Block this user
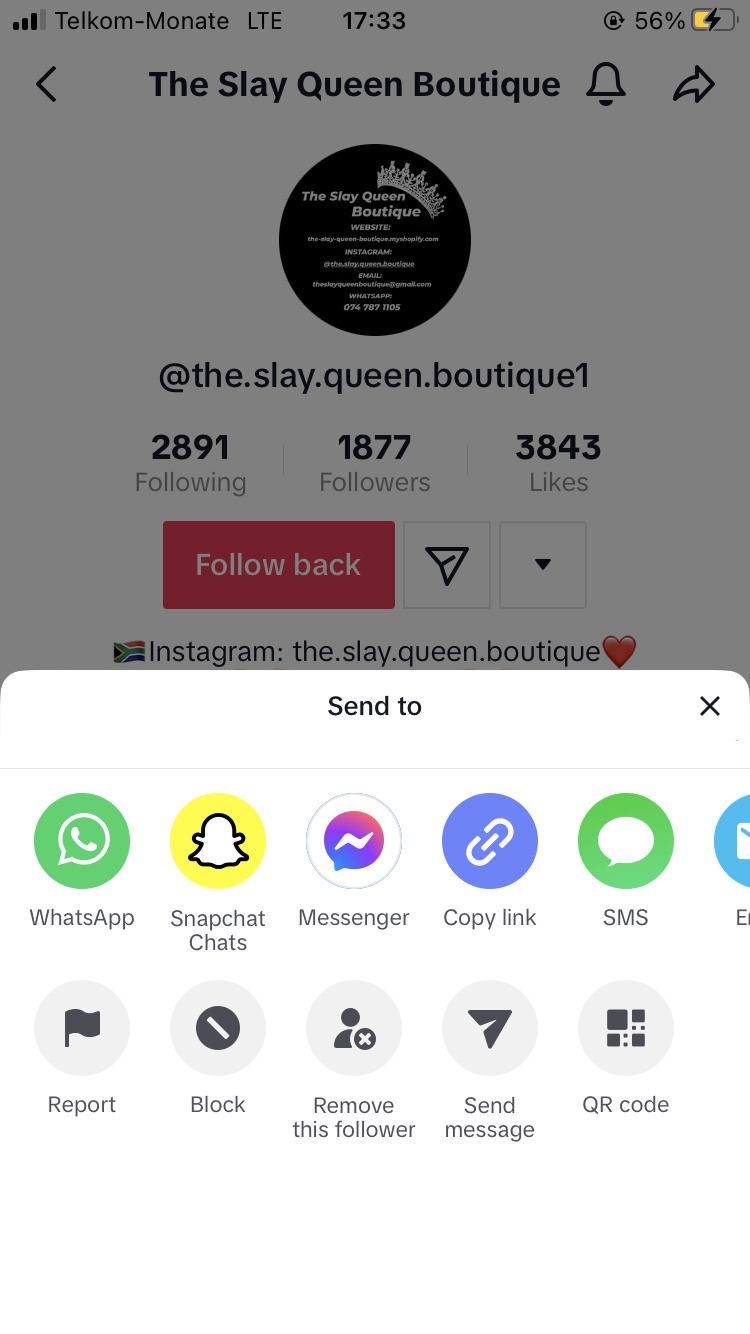 (218, 1028)
